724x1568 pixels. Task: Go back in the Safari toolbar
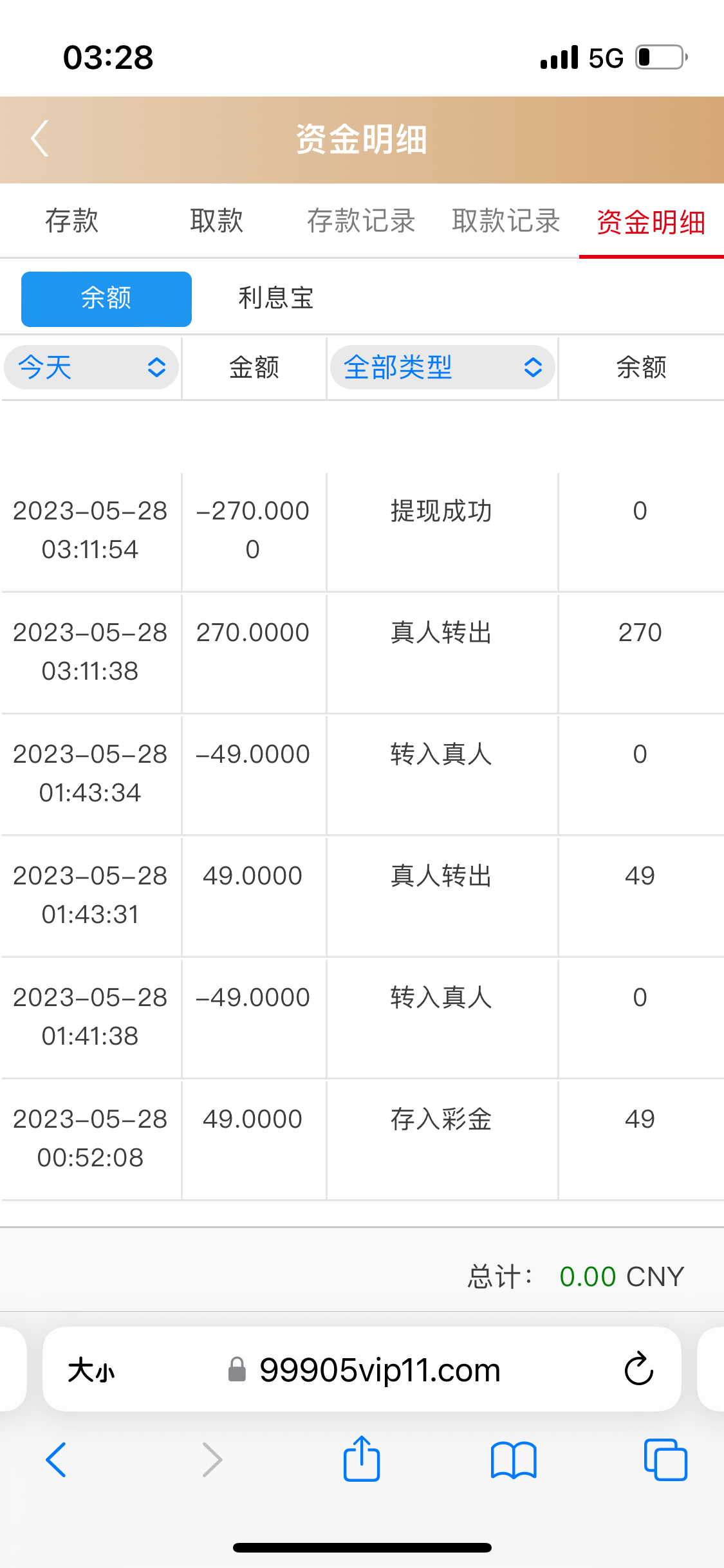[56, 1459]
